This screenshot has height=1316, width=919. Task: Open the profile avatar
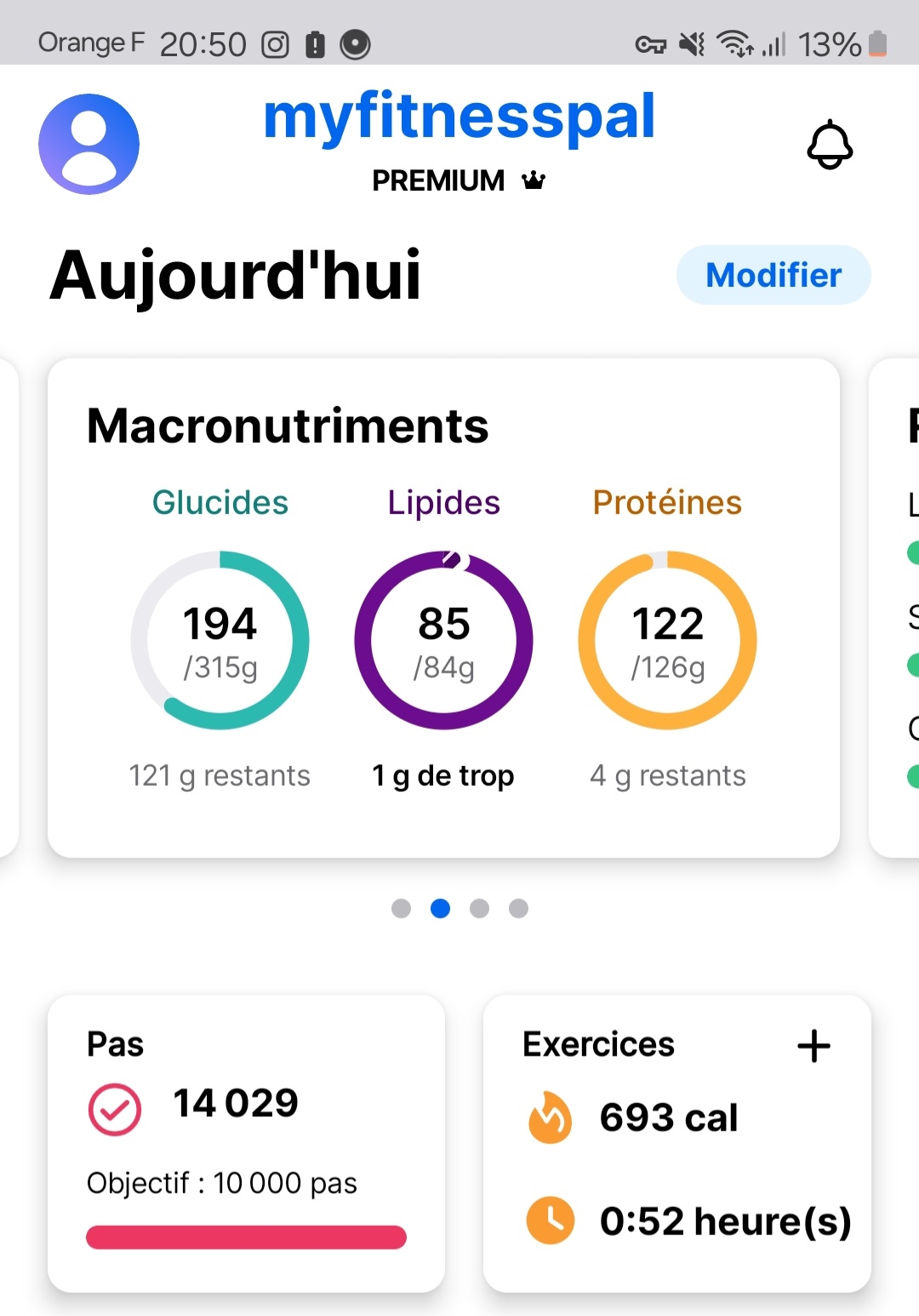pyautogui.click(x=88, y=144)
